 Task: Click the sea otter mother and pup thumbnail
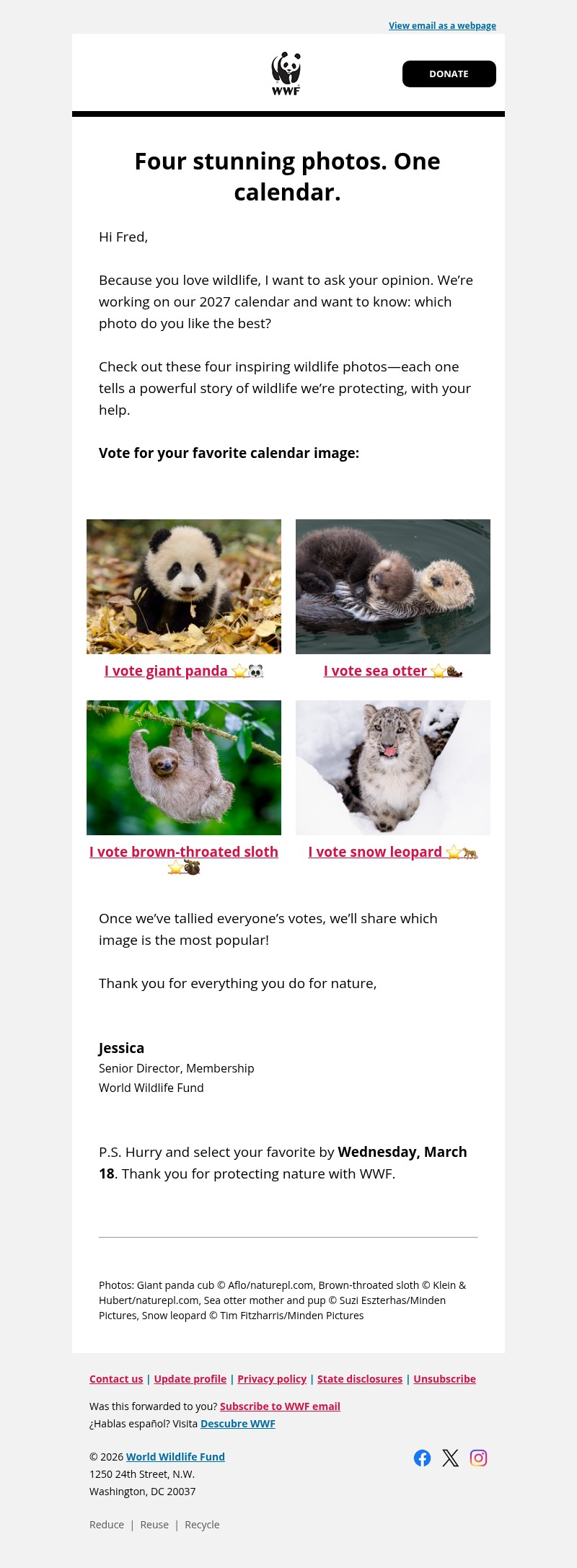pos(392,586)
